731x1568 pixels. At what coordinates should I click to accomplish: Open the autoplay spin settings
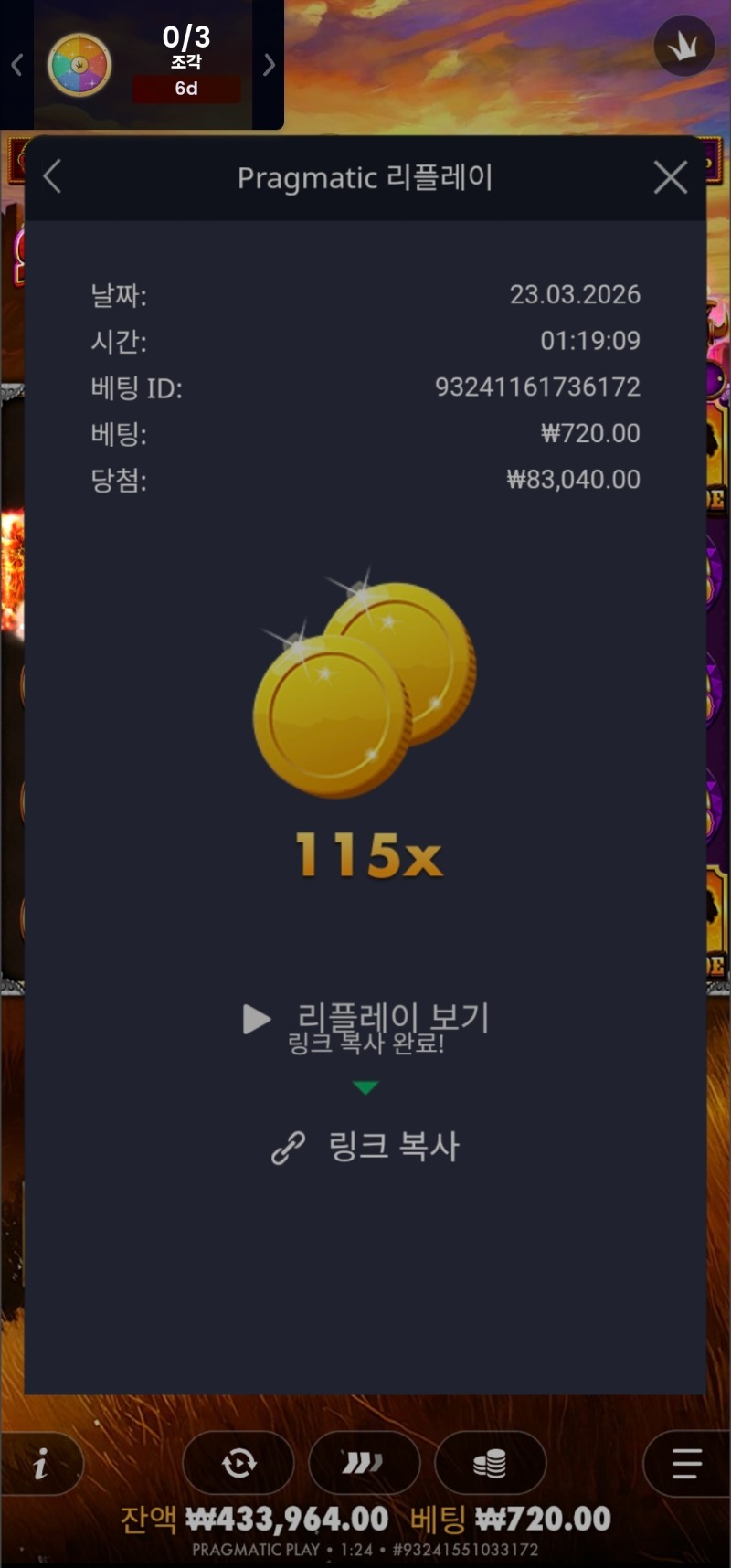pyautogui.click(x=238, y=1465)
